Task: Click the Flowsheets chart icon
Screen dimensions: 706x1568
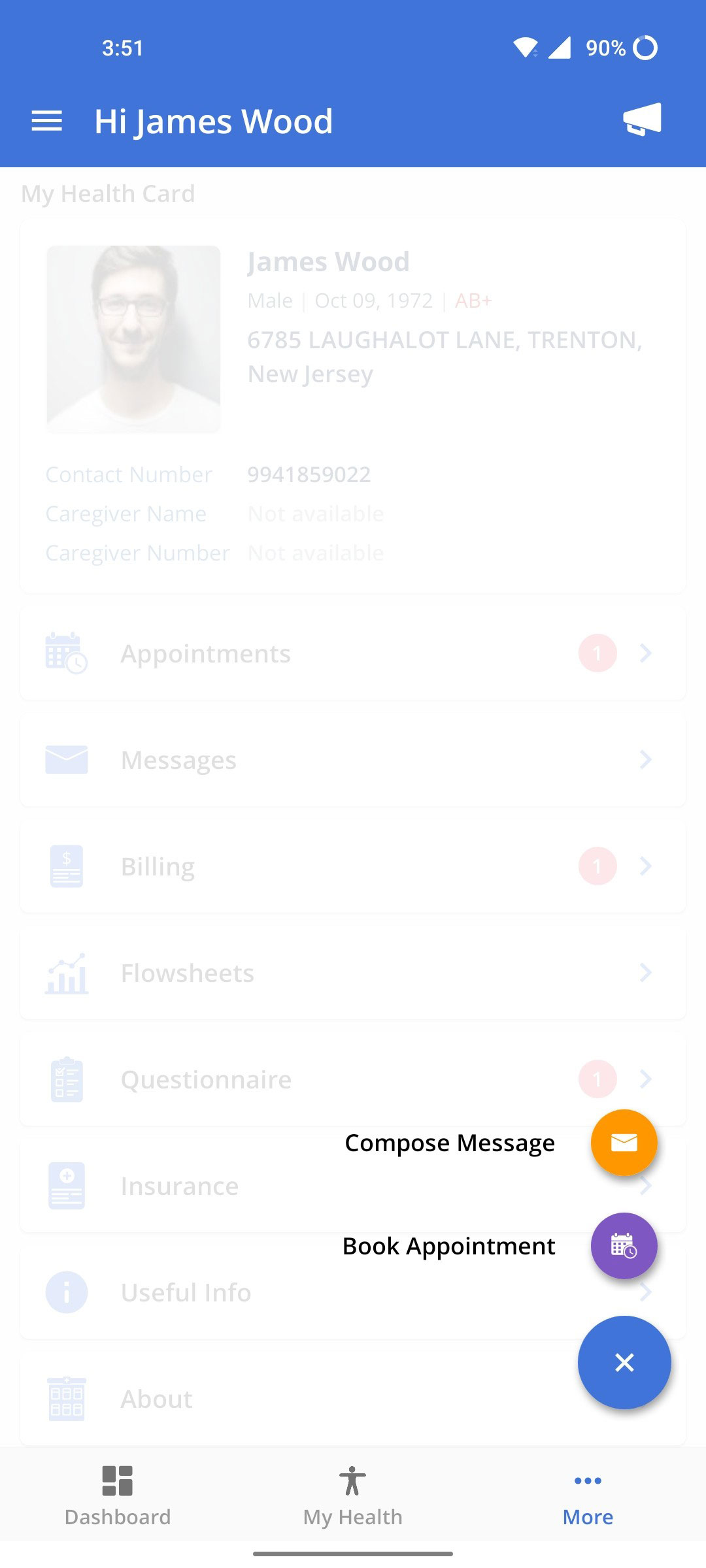Action: pyautogui.click(x=65, y=972)
